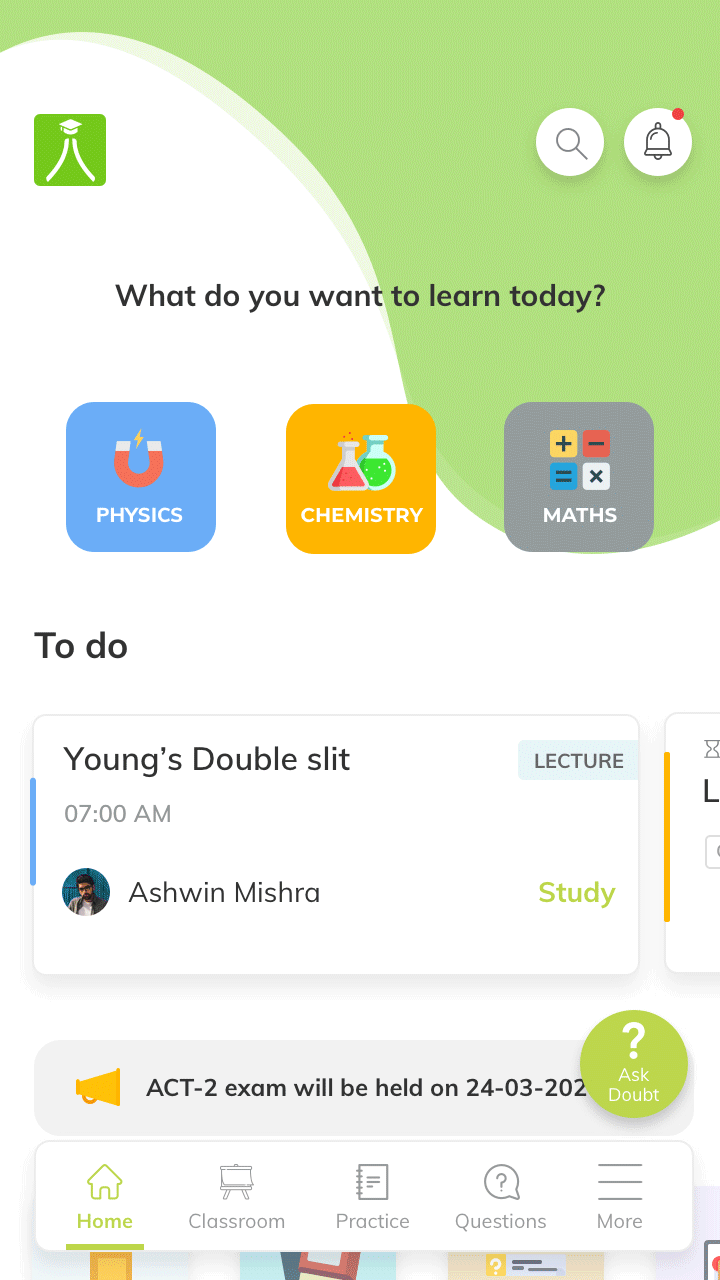
Task: Open Young's Double slit lecture card
Action: tap(300, 800)
